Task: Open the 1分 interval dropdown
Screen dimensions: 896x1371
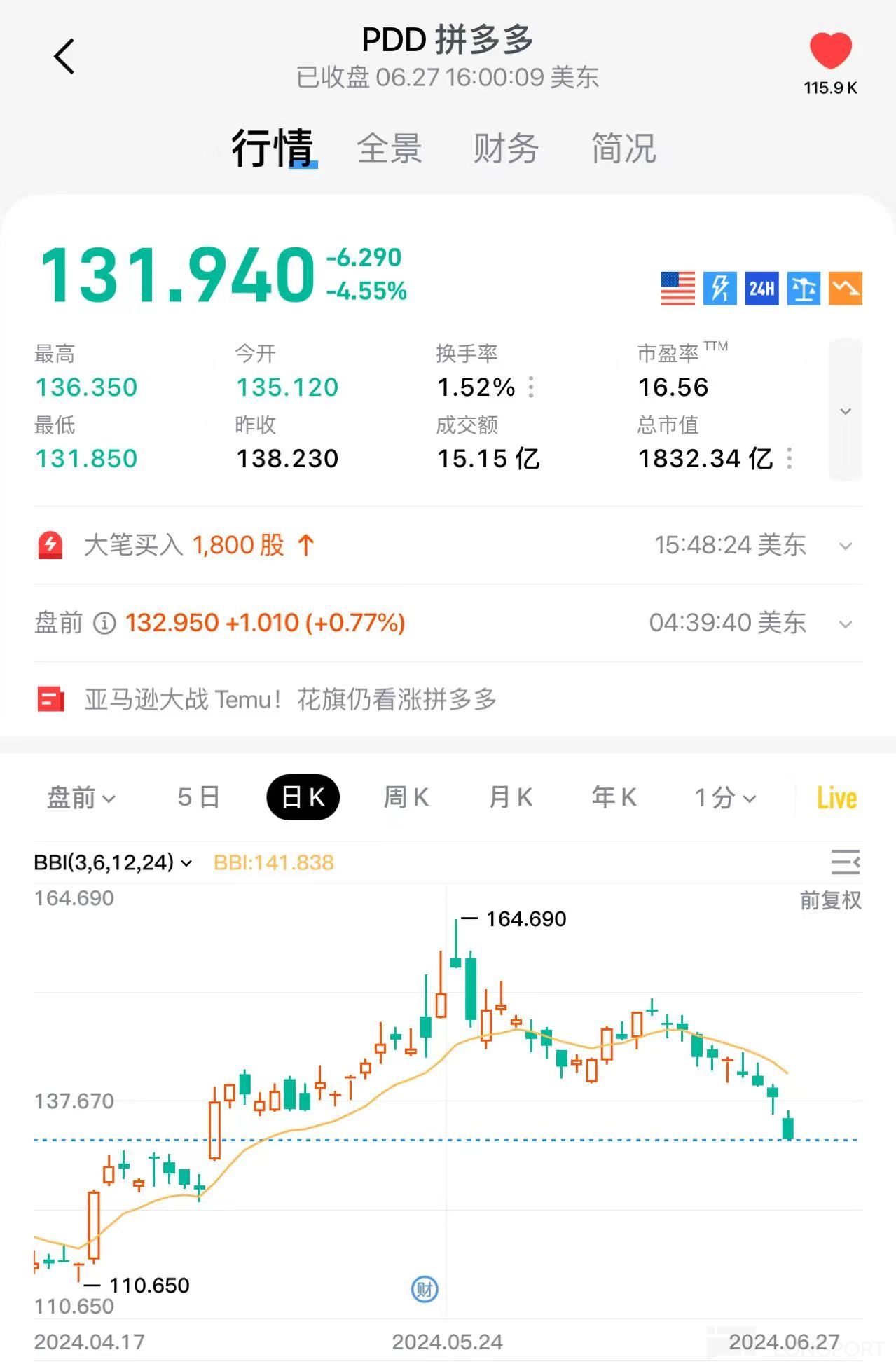Action: pyautogui.click(x=725, y=797)
